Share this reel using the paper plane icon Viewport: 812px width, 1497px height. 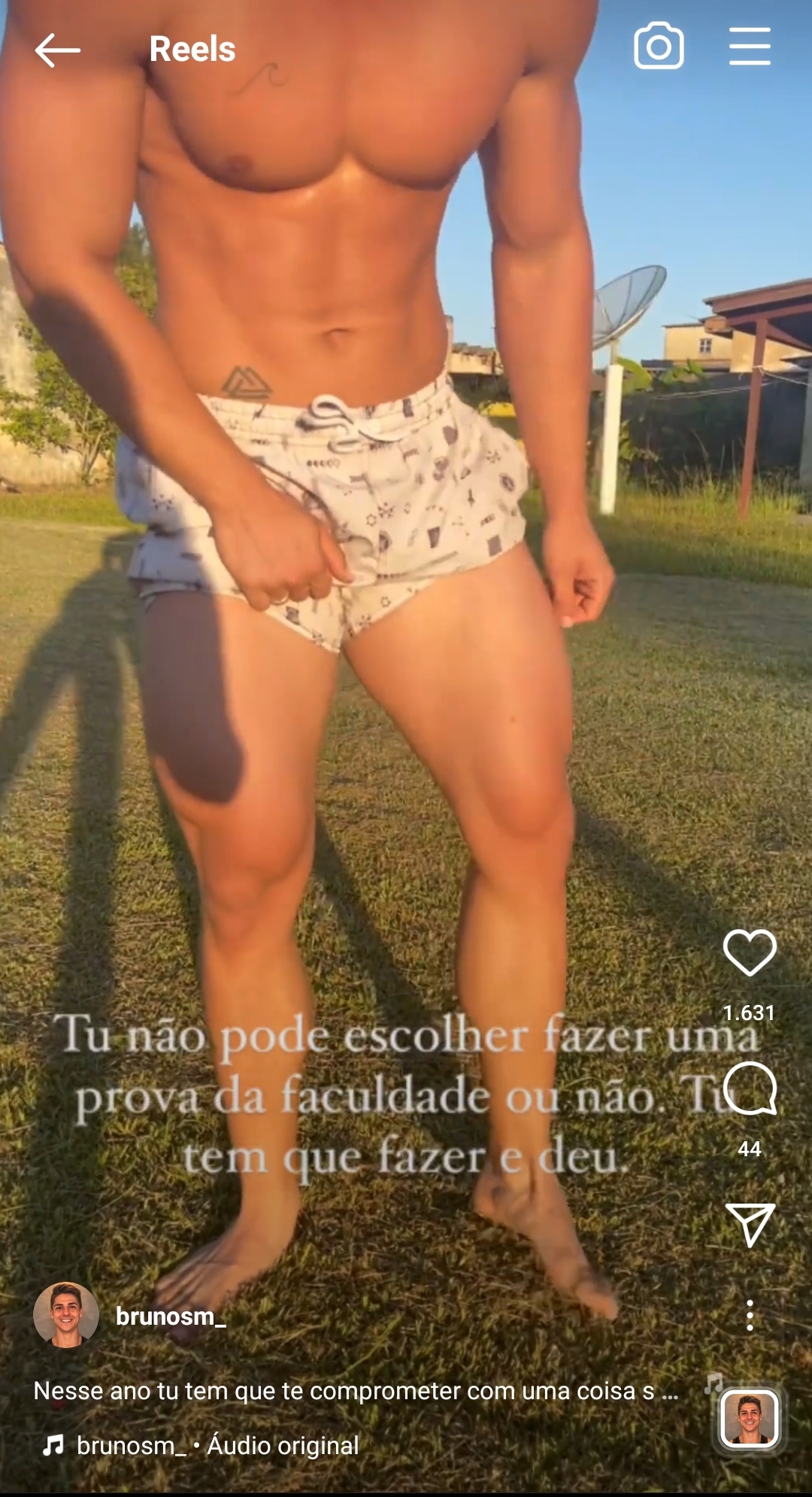pos(750,1224)
